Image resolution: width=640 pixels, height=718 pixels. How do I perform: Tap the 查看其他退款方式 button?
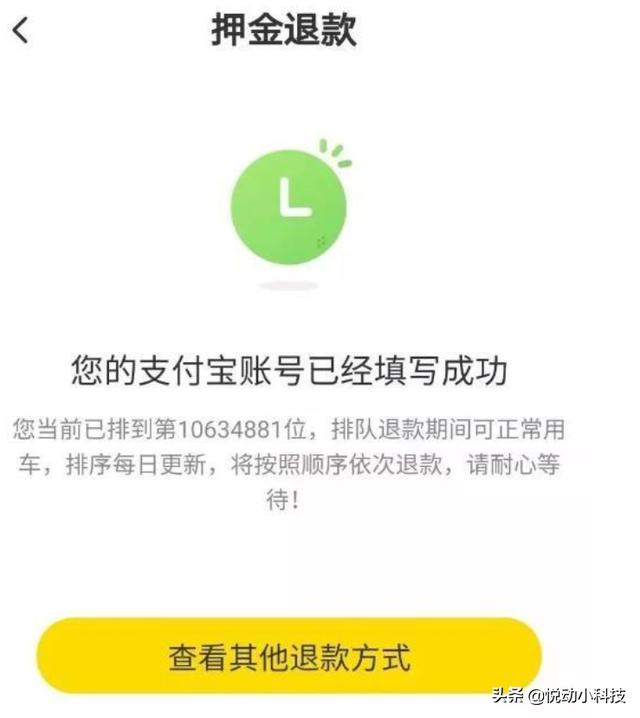pos(289,657)
